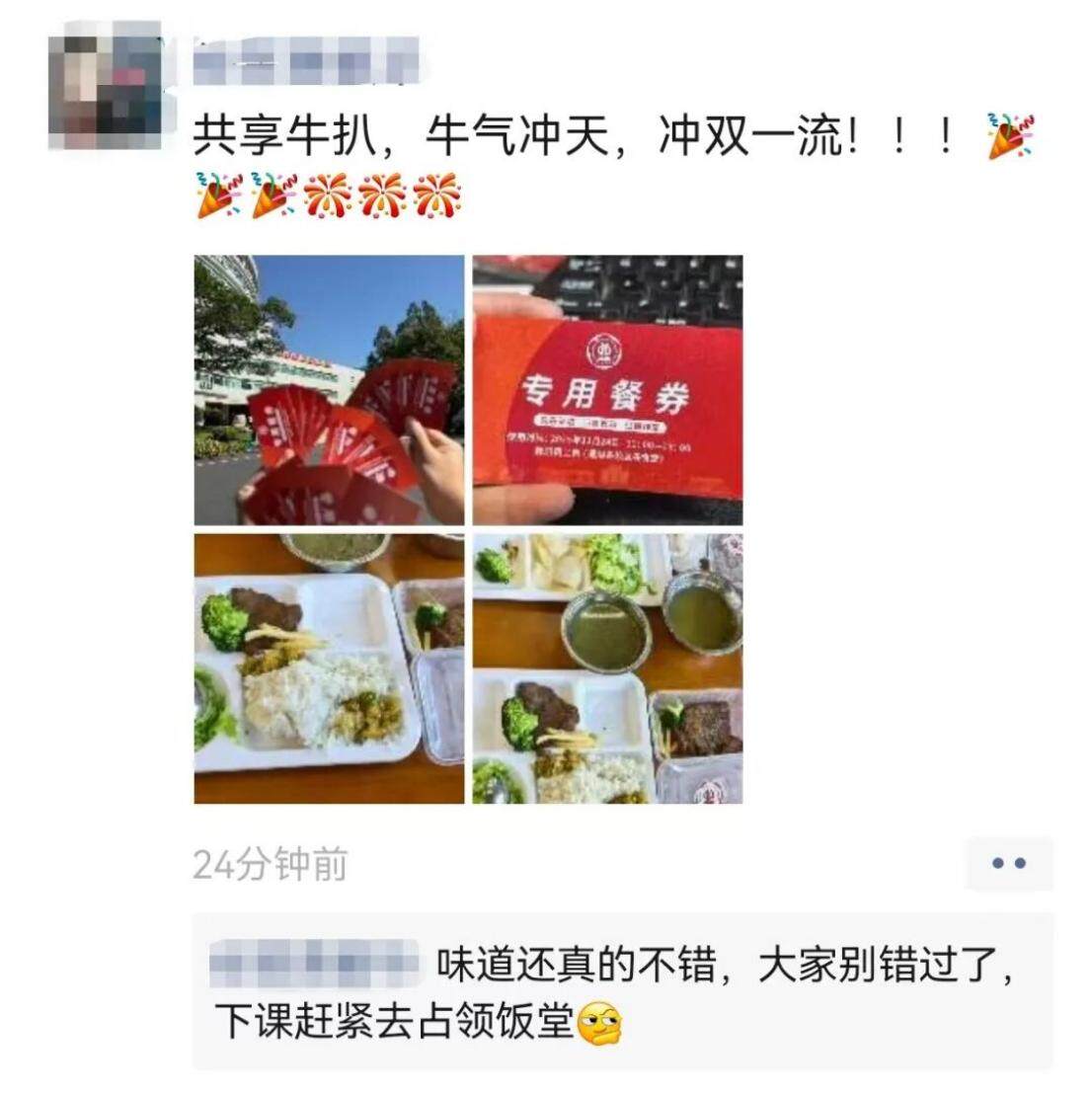This screenshot has width=1092, height=1095.
Task: View the photo of hands holding red vouchers
Action: 329,390
